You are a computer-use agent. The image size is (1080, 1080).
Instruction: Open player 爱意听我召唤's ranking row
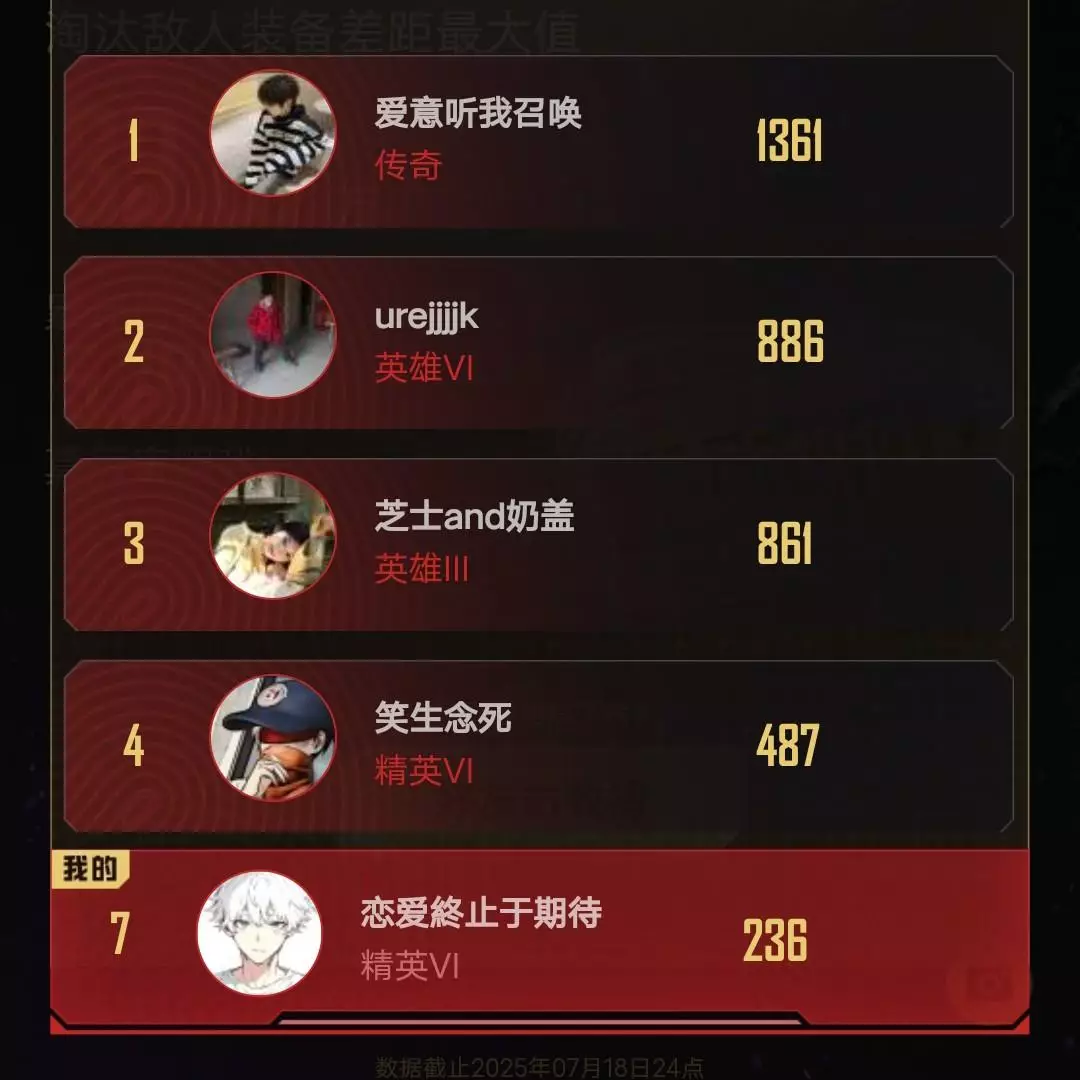click(x=538, y=141)
